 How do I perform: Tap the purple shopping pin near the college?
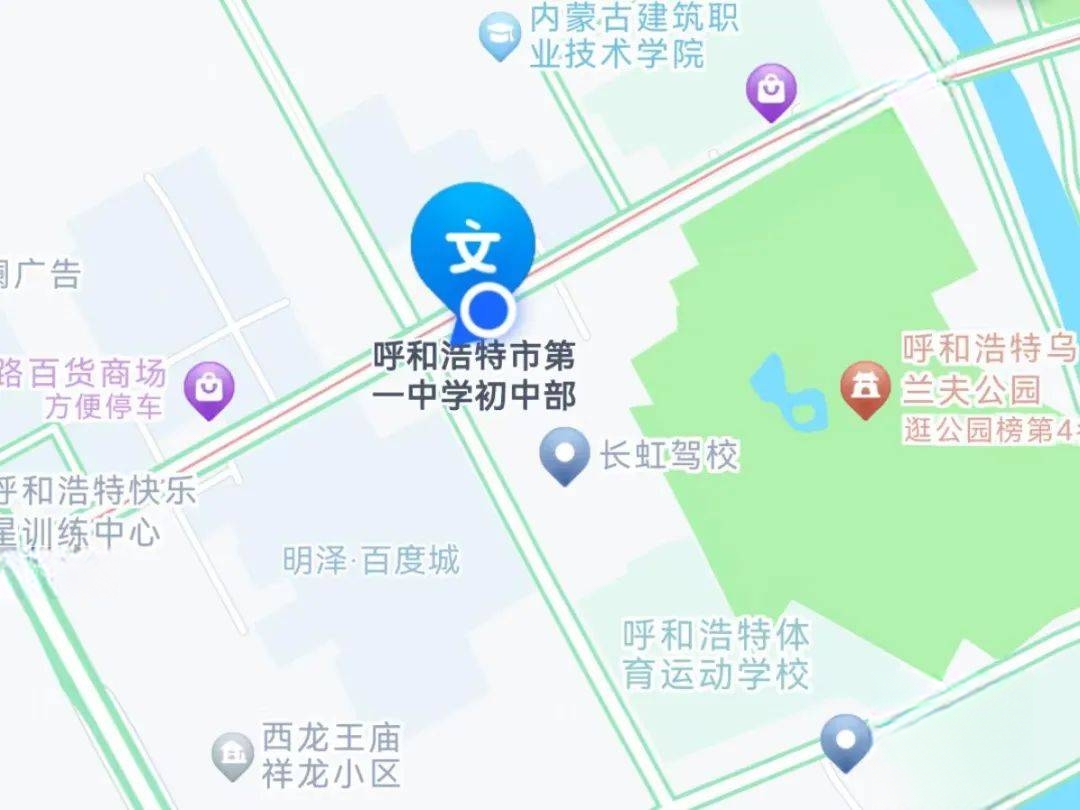[x=771, y=91]
